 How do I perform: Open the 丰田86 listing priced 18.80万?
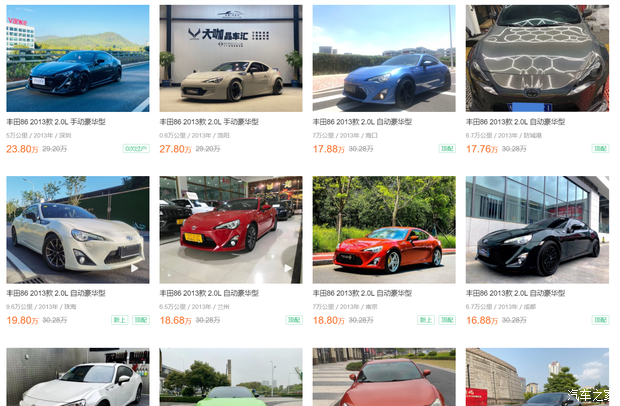(384, 230)
